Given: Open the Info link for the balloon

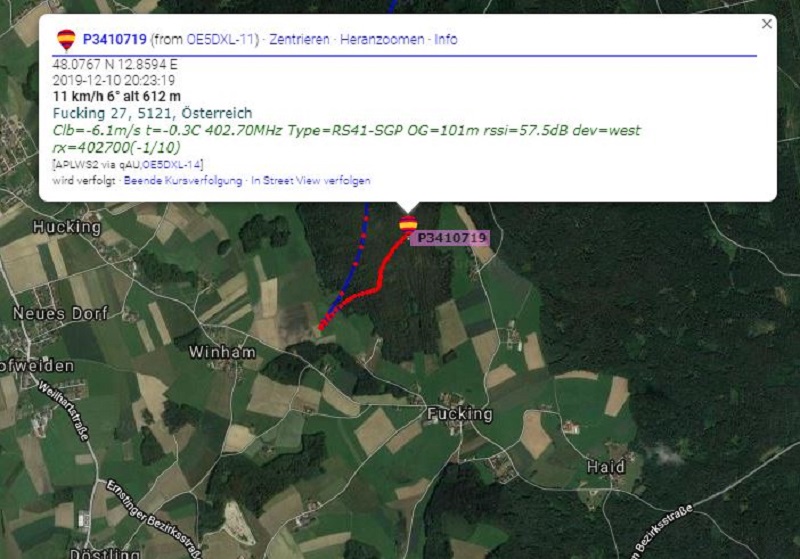Looking at the screenshot, I should (446, 40).
